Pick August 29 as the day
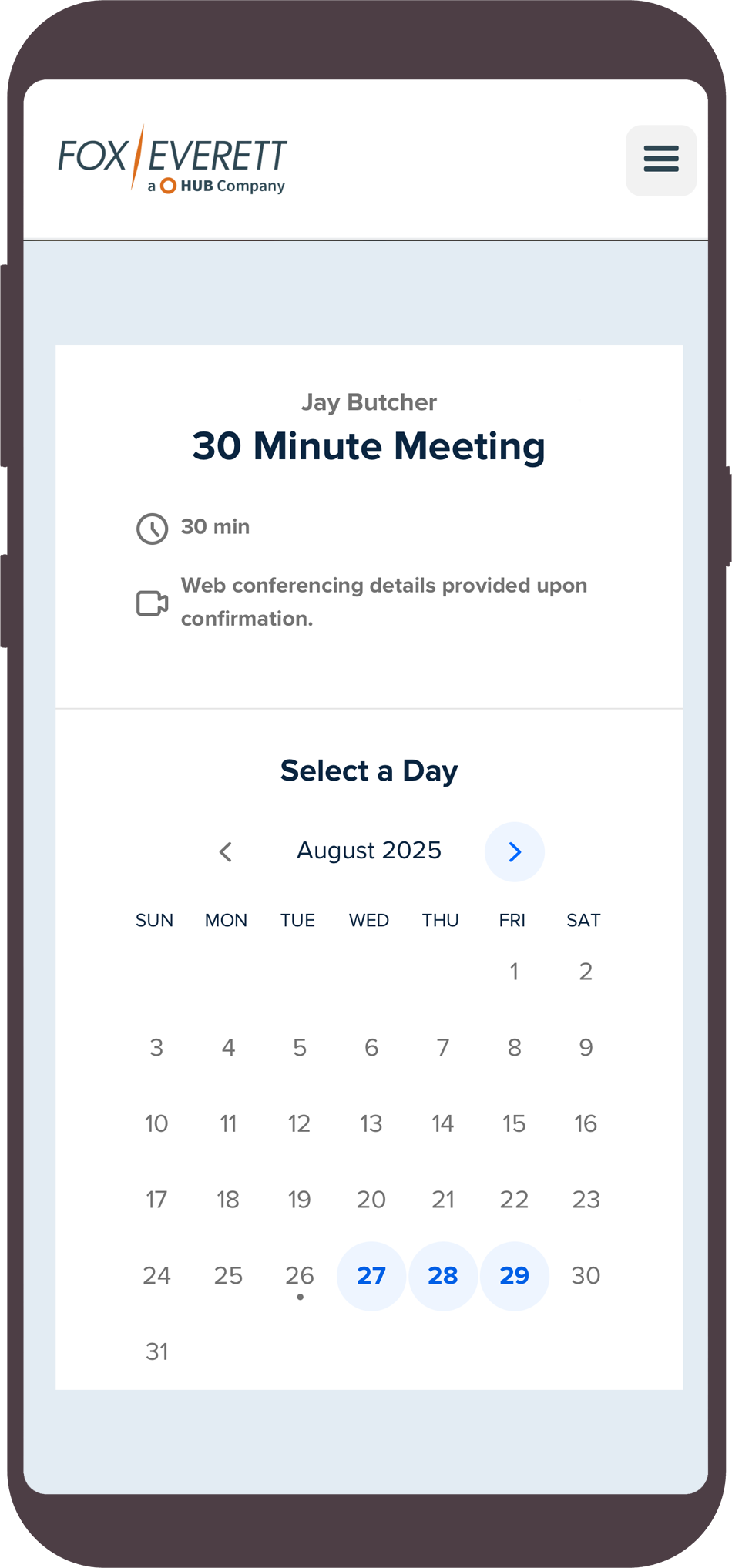732x1568 pixels. tap(514, 1275)
